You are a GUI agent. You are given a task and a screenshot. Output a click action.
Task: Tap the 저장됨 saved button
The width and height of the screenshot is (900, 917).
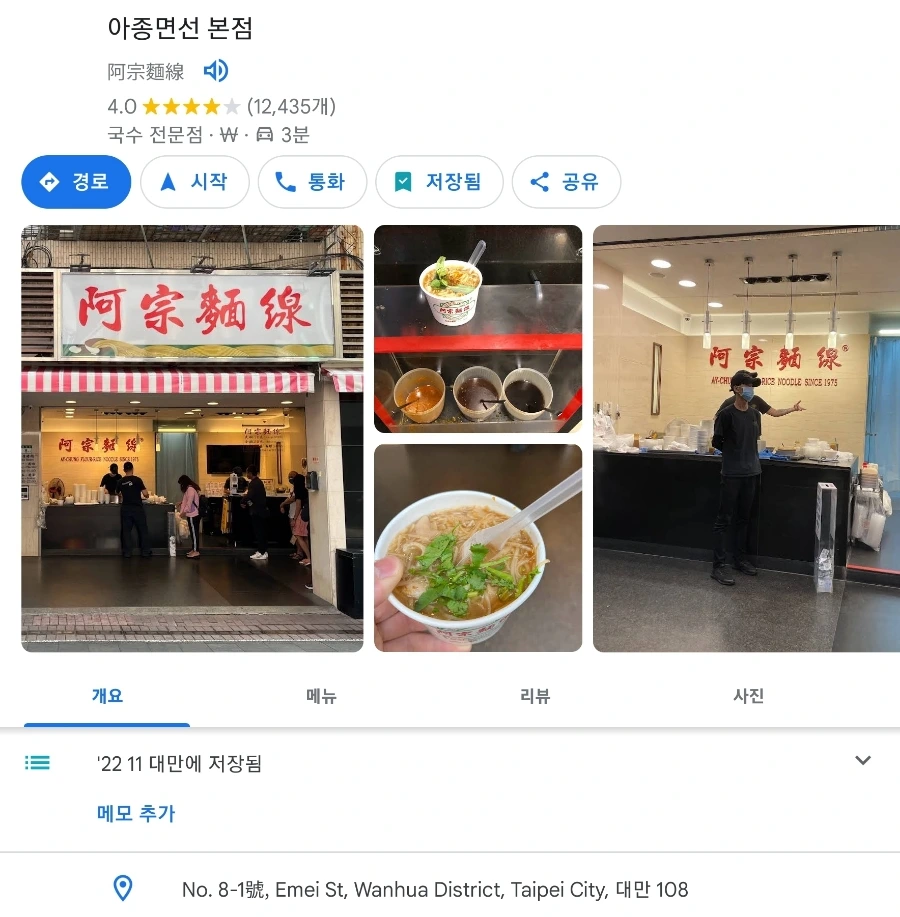(x=439, y=182)
